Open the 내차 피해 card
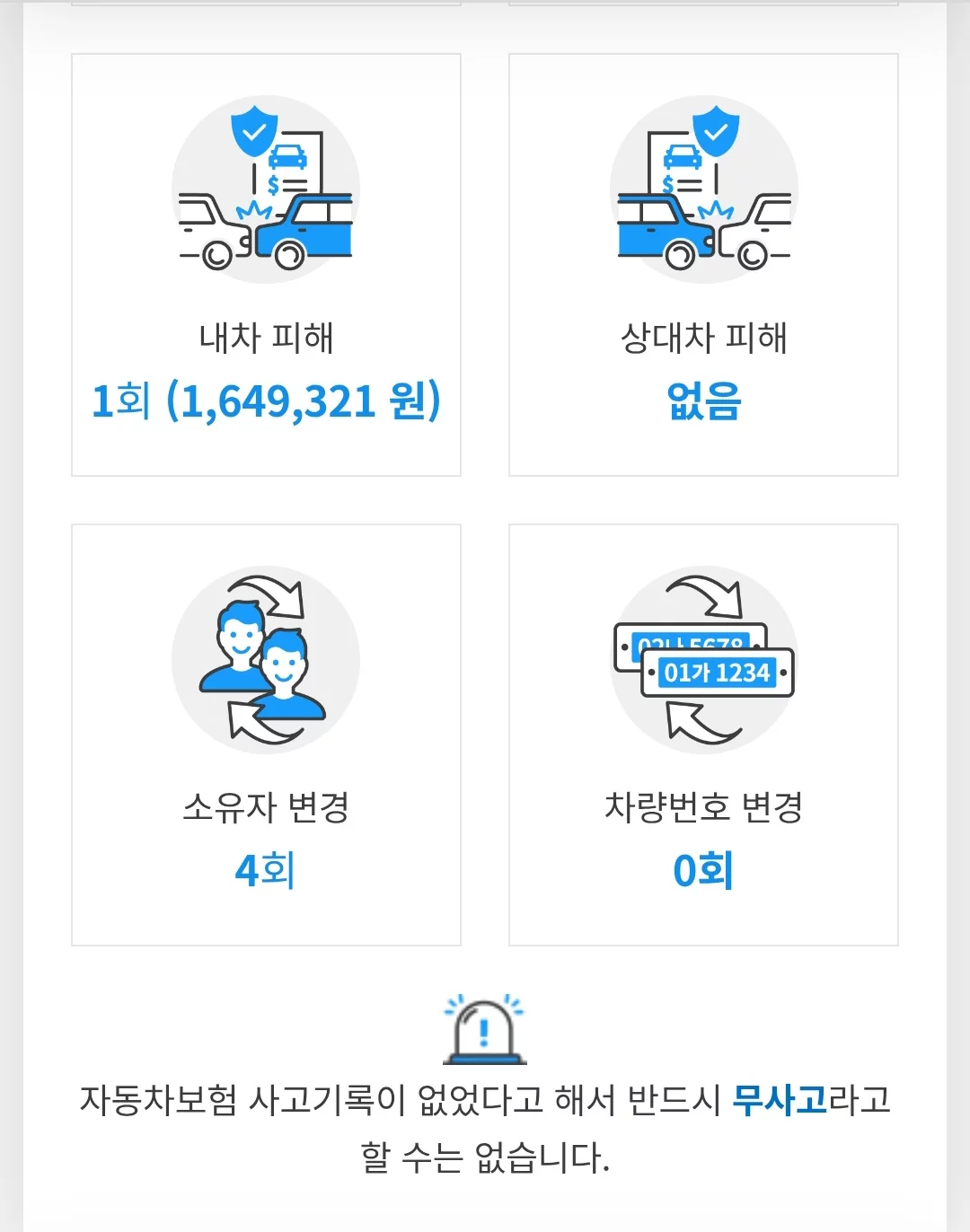 point(266,265)
